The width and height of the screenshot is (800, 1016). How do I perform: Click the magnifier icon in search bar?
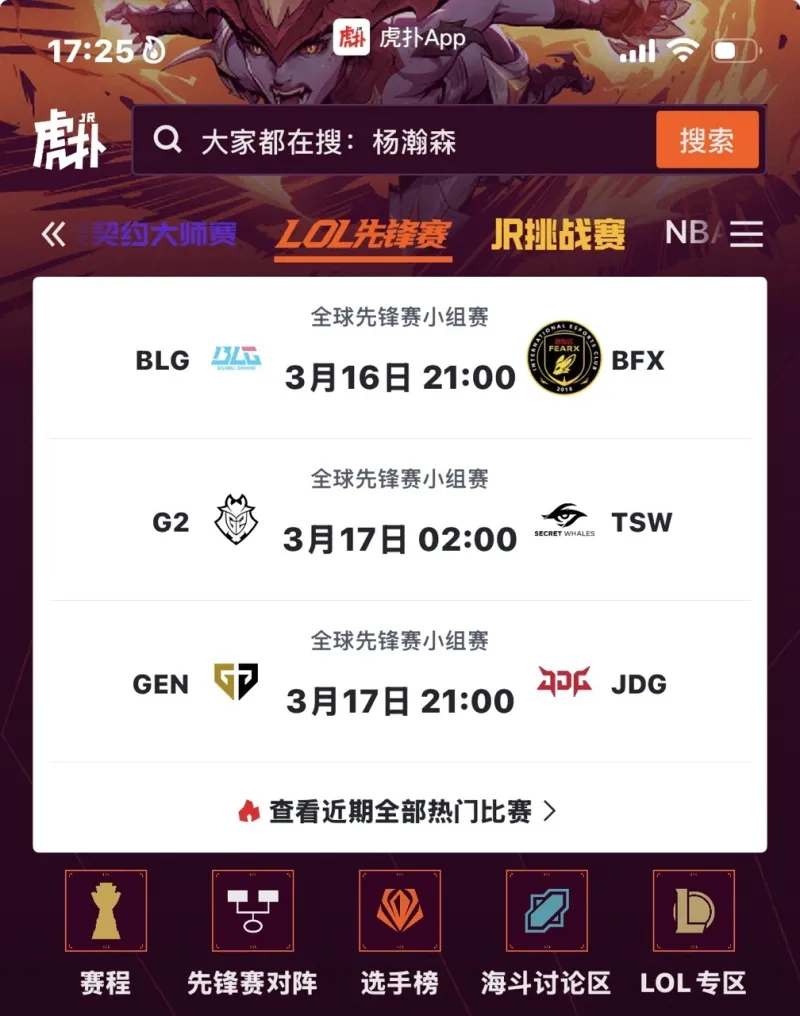[x=167, y=140]
